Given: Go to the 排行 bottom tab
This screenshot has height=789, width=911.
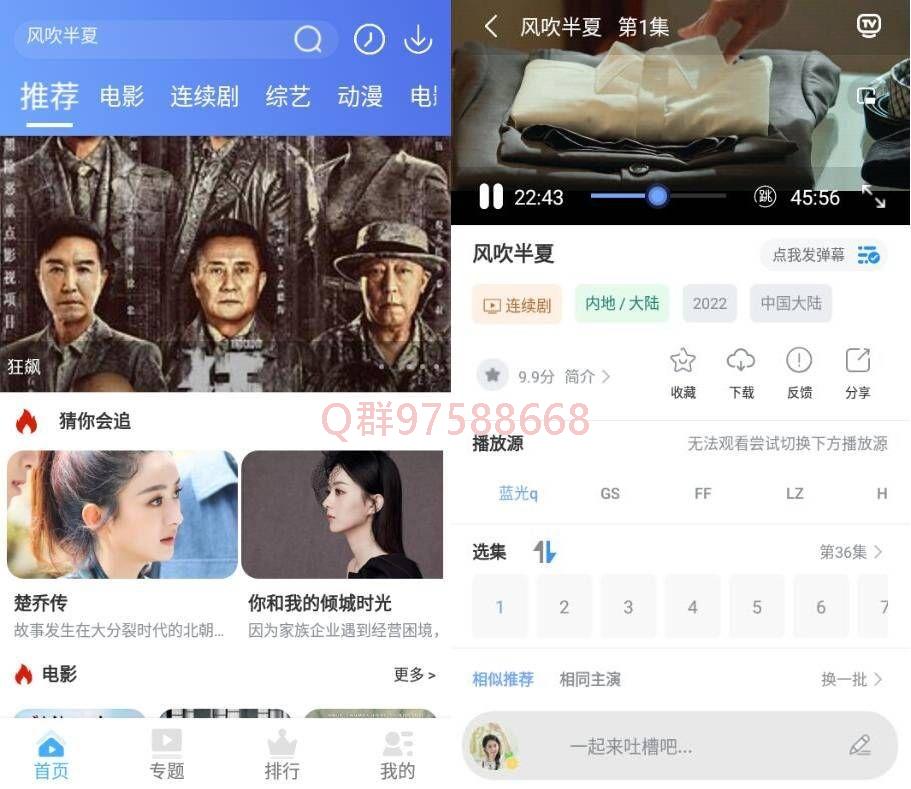Looking at the screenshot, I should click(282, 754).
